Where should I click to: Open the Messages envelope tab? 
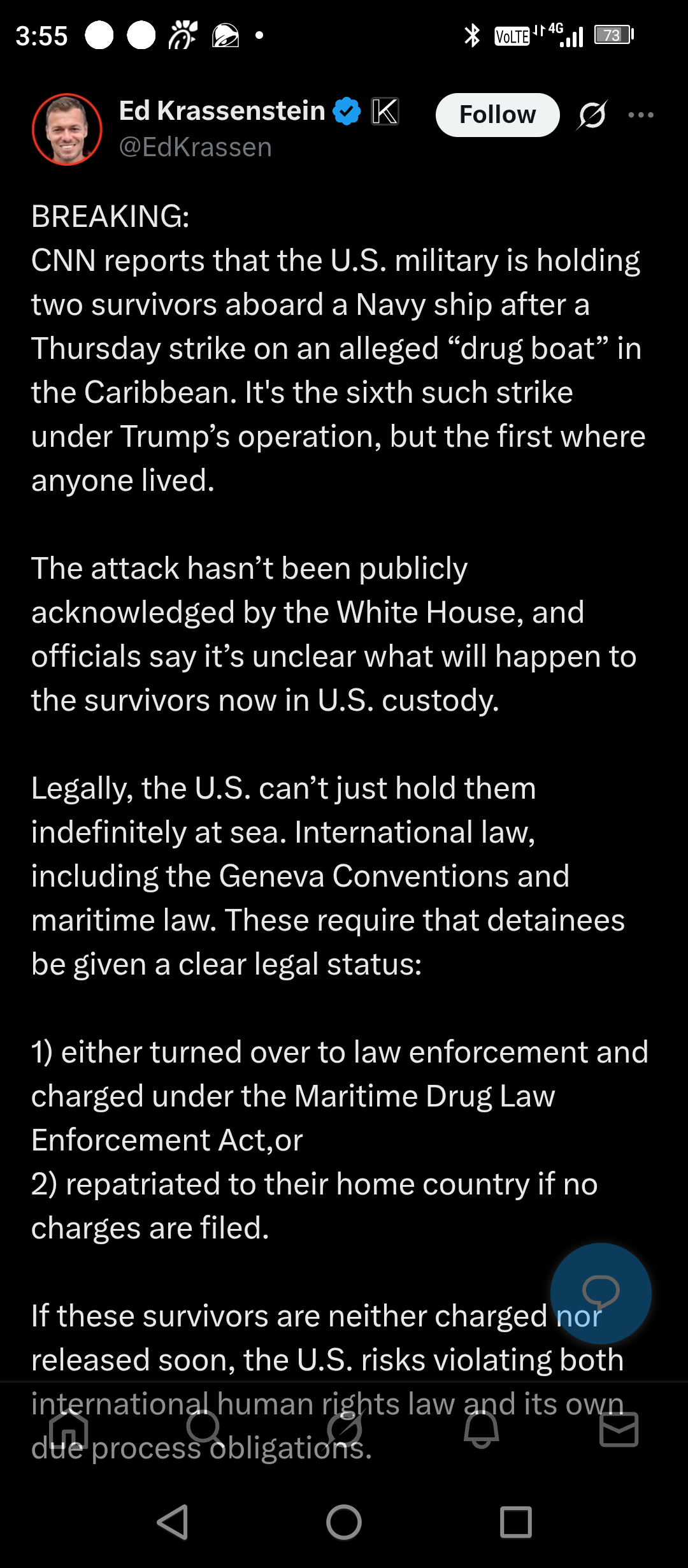point(619,1429)
